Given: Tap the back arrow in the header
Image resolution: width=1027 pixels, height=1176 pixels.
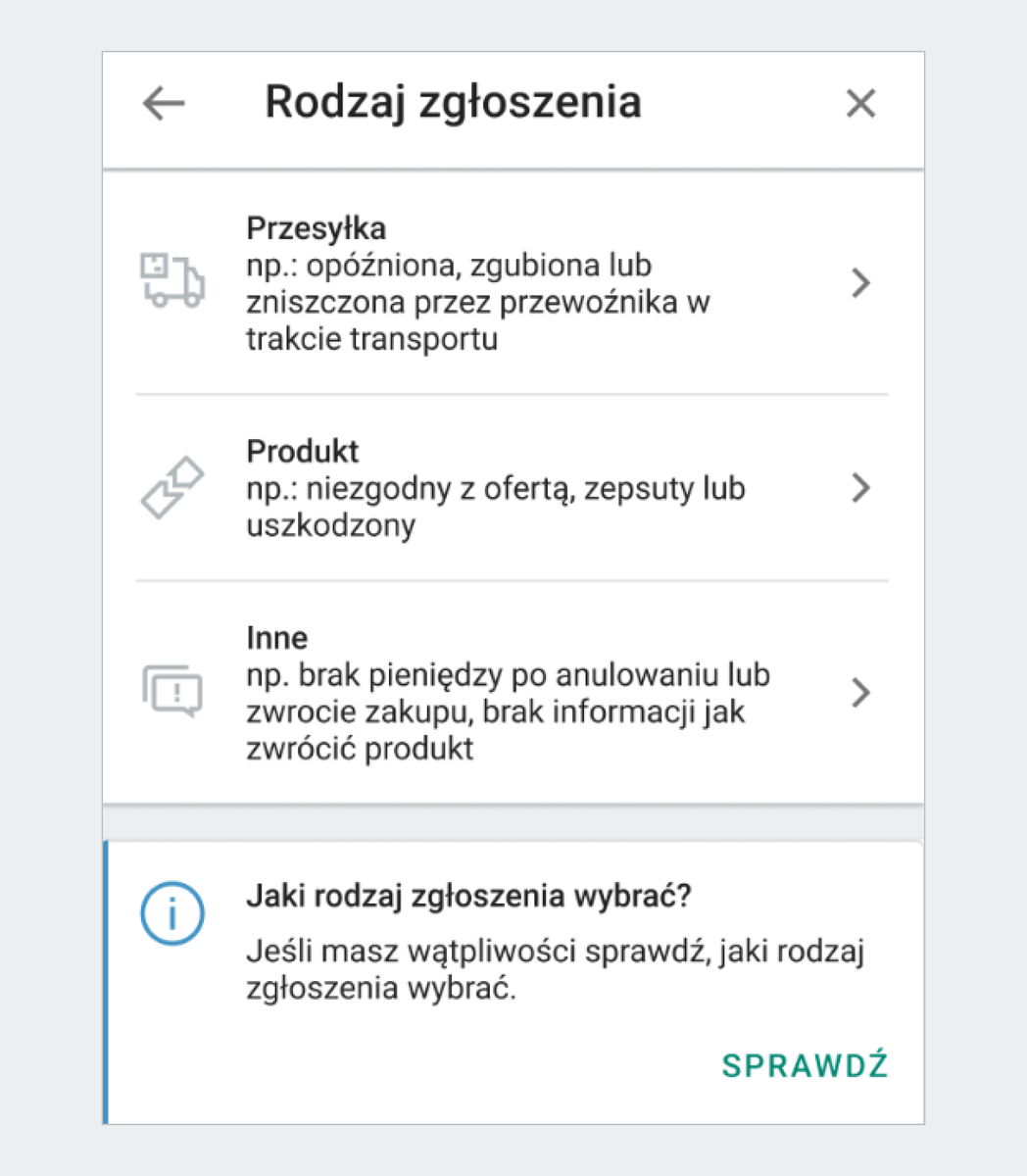Looking at the screenshot, I should pos(163,102).
